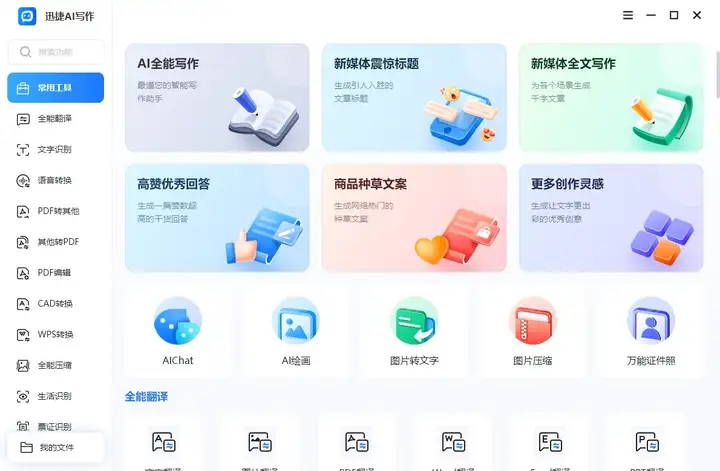Open 我的文件 folder
Viewport: 720px width, 471px height.
click(x=55, y=447)
